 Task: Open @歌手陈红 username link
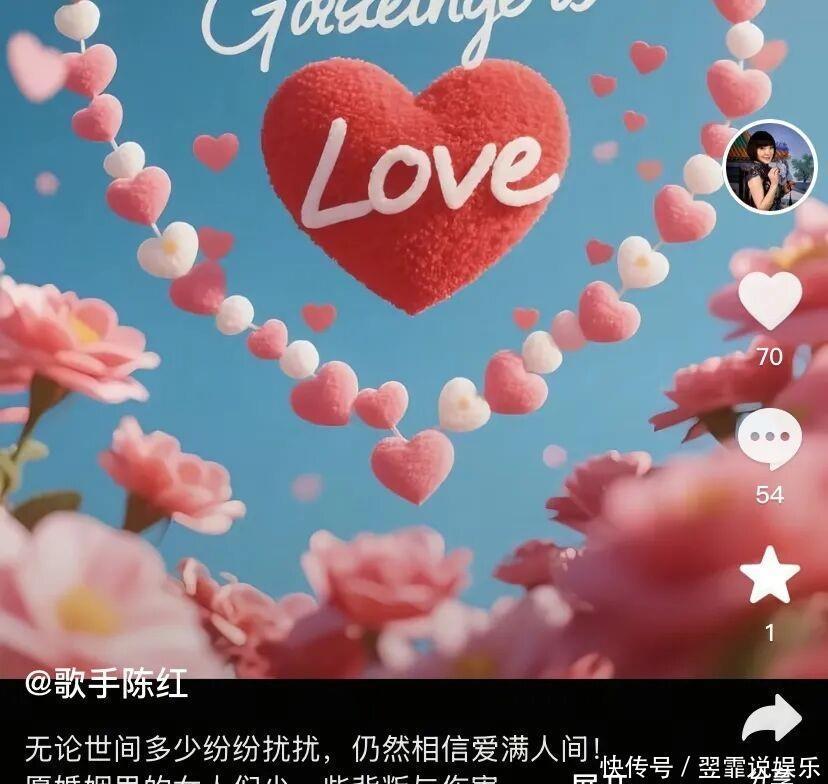107,684
